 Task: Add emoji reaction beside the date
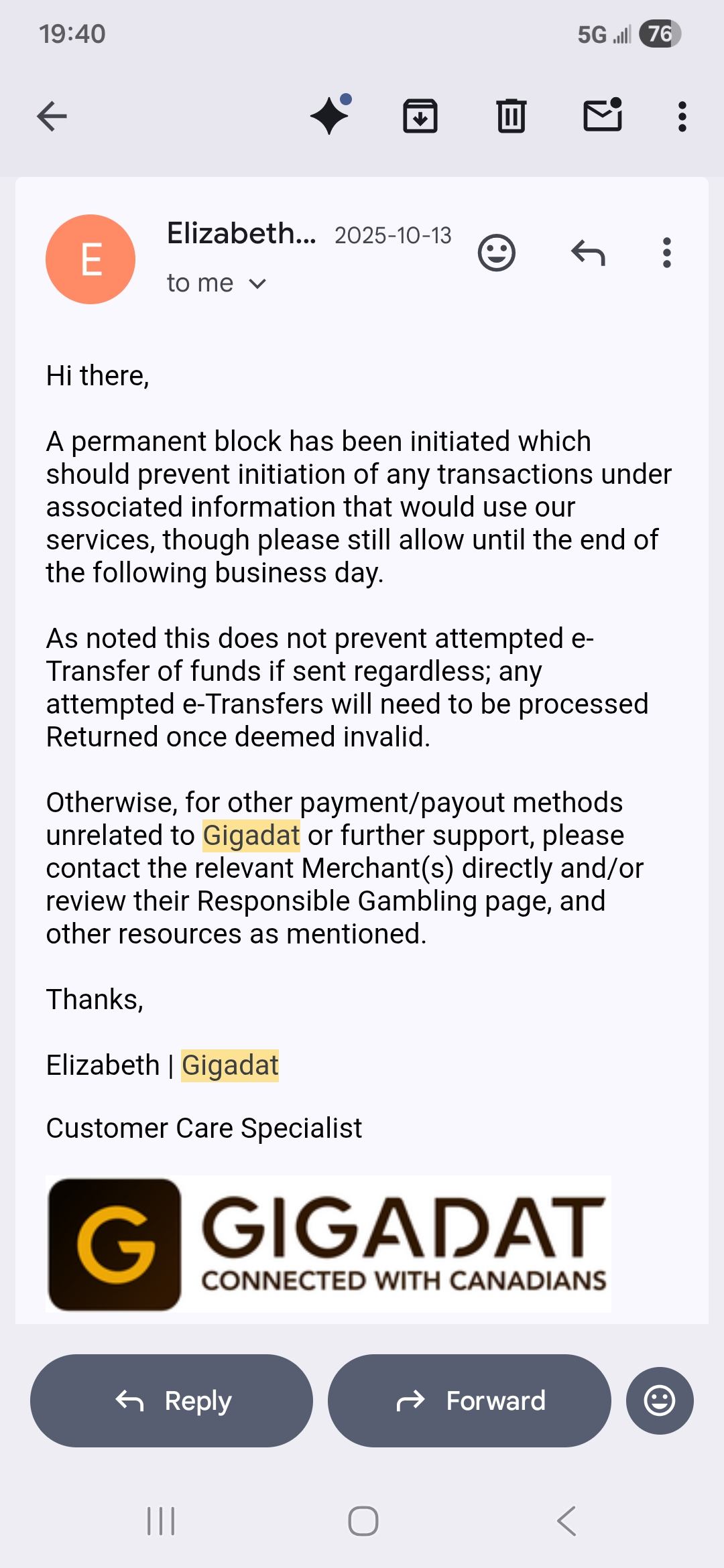(x=497, y=253)
